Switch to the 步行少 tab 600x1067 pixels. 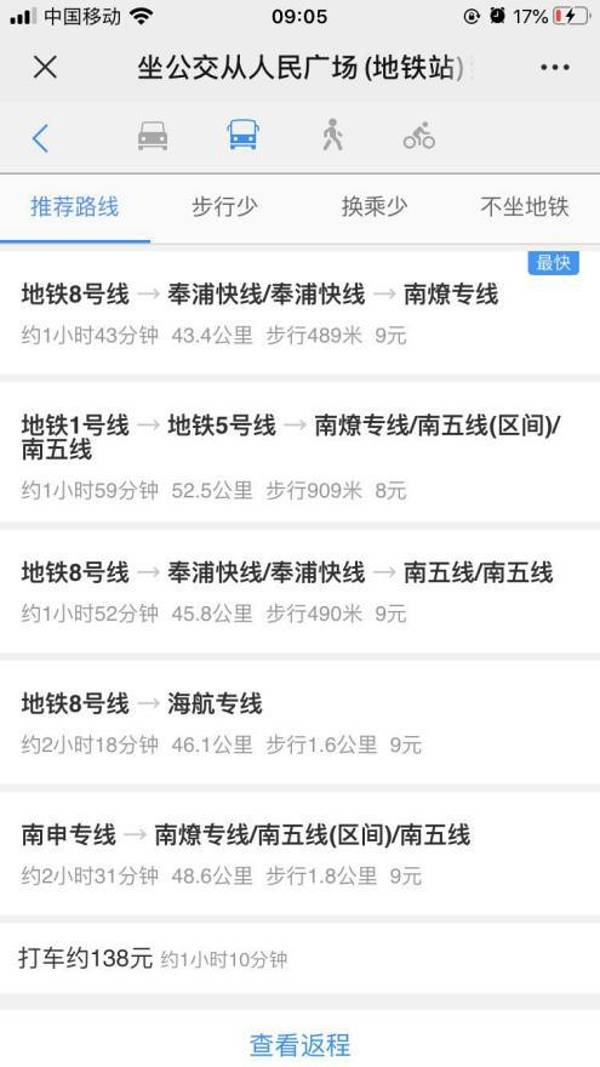tap(225, 207)
